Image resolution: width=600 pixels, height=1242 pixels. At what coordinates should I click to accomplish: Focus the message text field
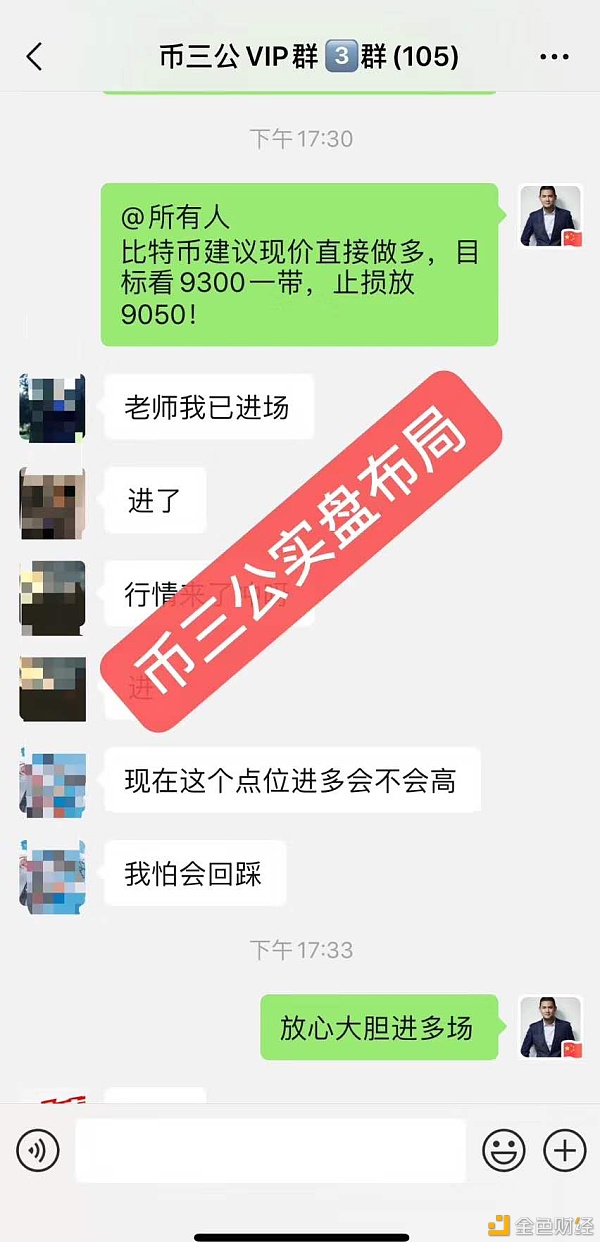point(270,1151)
